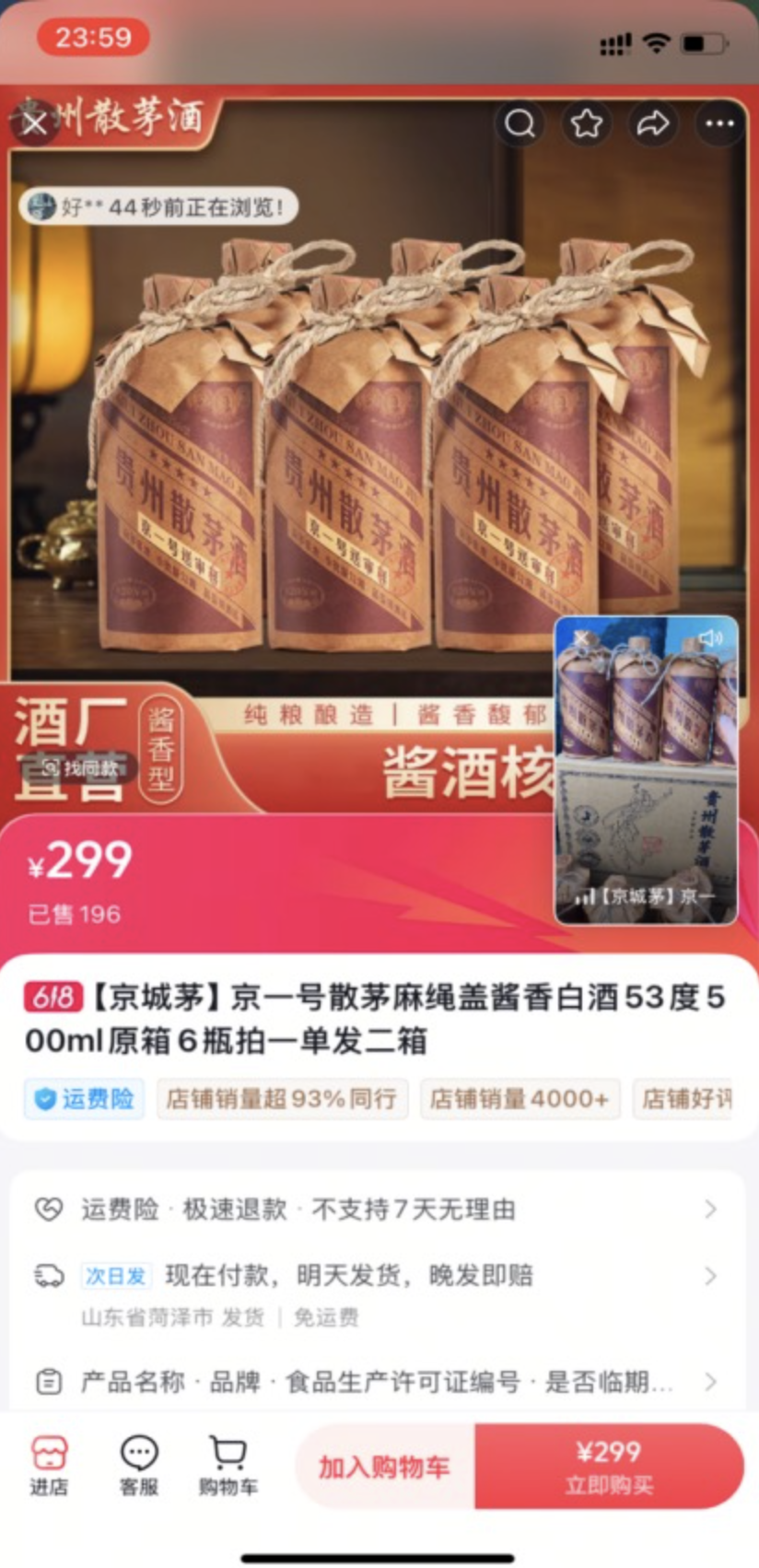Contact 客服 customer service
This screenshot has height=1568, width=759.
[139, 1465]
